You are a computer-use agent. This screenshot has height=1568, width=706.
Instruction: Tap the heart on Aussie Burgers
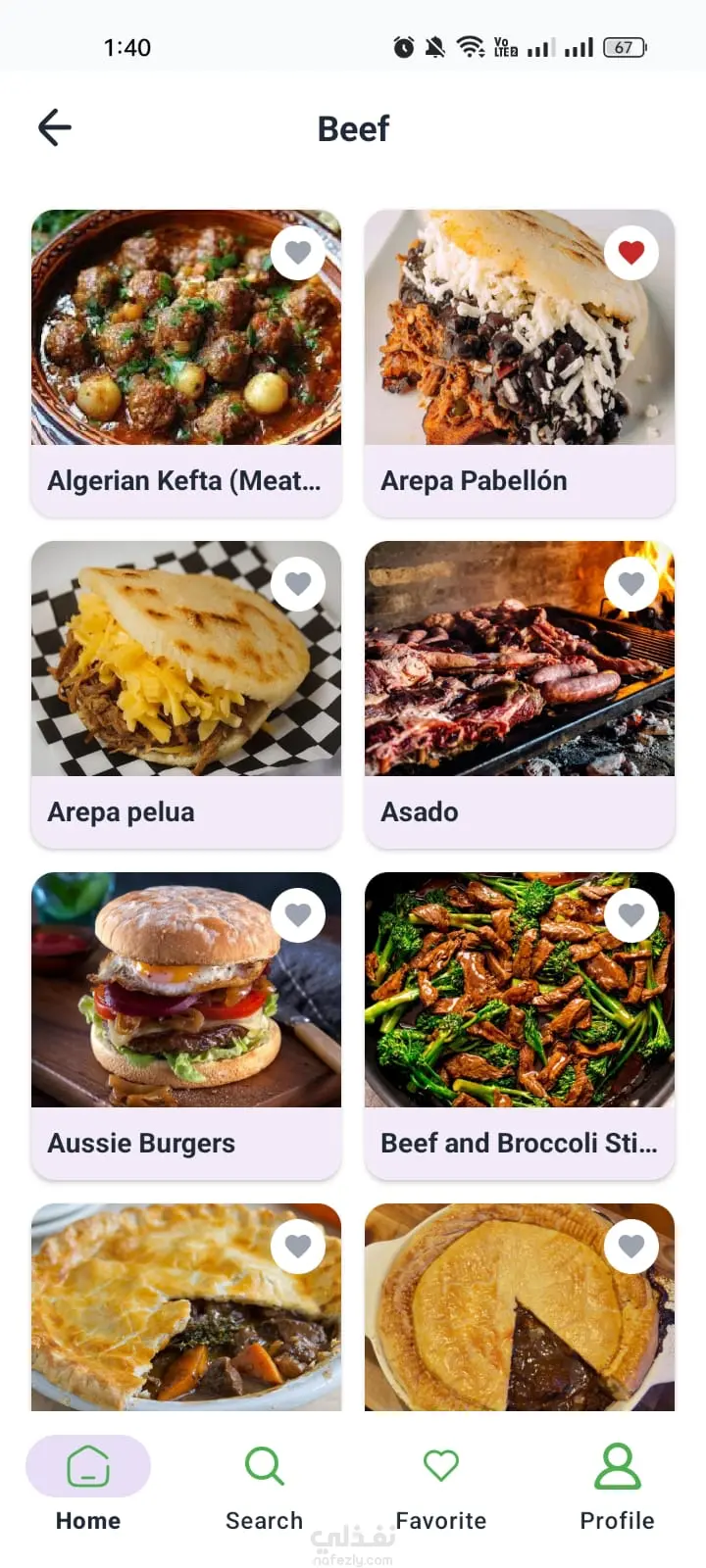pyautogui.click(x=298, y=915)
